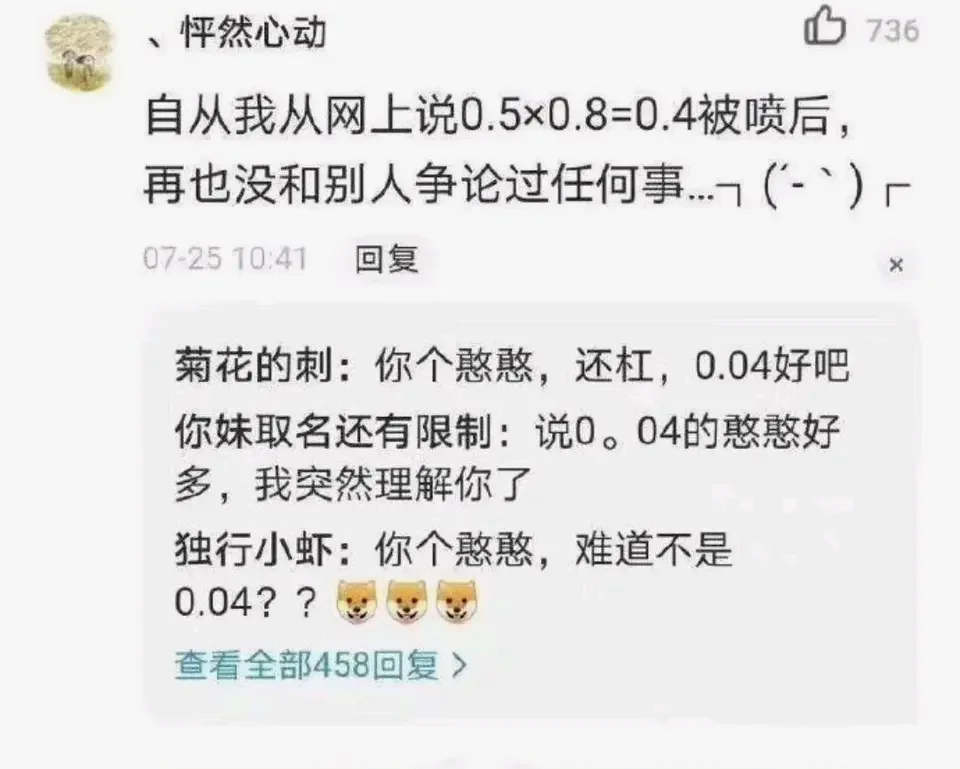Viewport: 960px width, 769px height.
Task: Dismiss the comment with the x icon
Action: coord(896,265)
